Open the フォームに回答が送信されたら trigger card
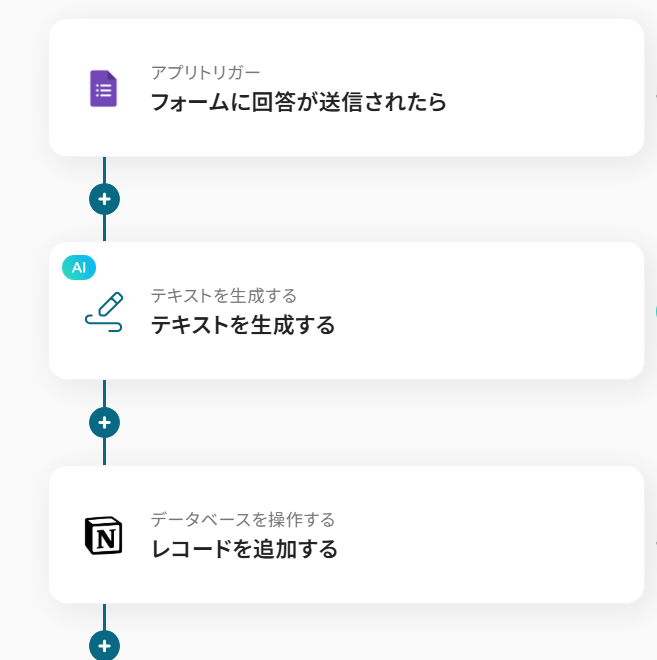The image size is (657, 660). 346,88
